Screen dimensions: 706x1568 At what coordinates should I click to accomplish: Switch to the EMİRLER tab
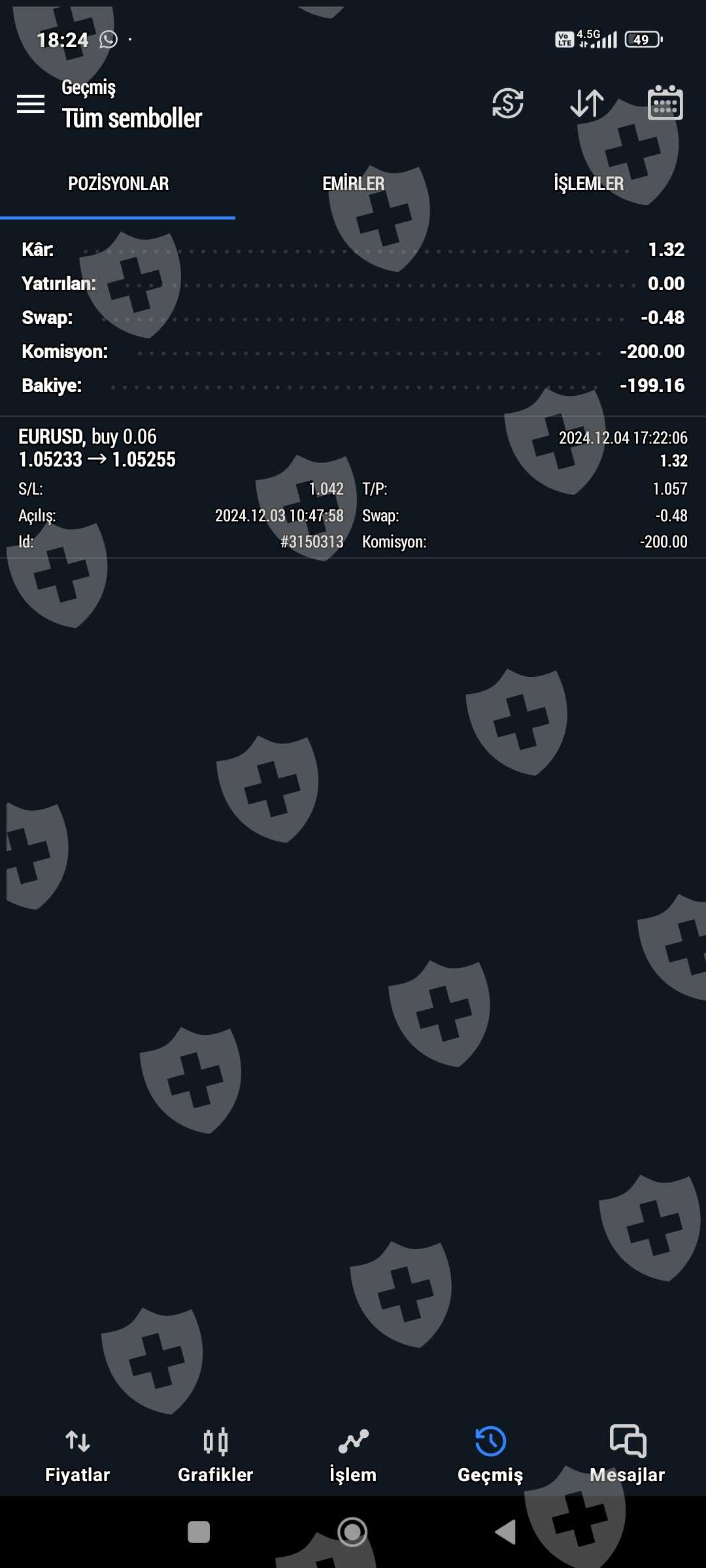353,184
